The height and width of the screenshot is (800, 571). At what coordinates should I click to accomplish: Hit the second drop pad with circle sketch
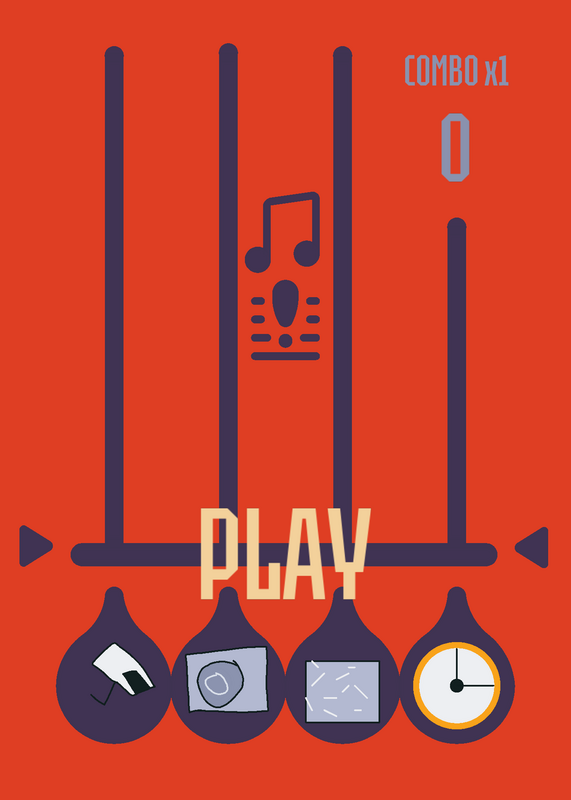pyautogui.click(x=228, y=666)
